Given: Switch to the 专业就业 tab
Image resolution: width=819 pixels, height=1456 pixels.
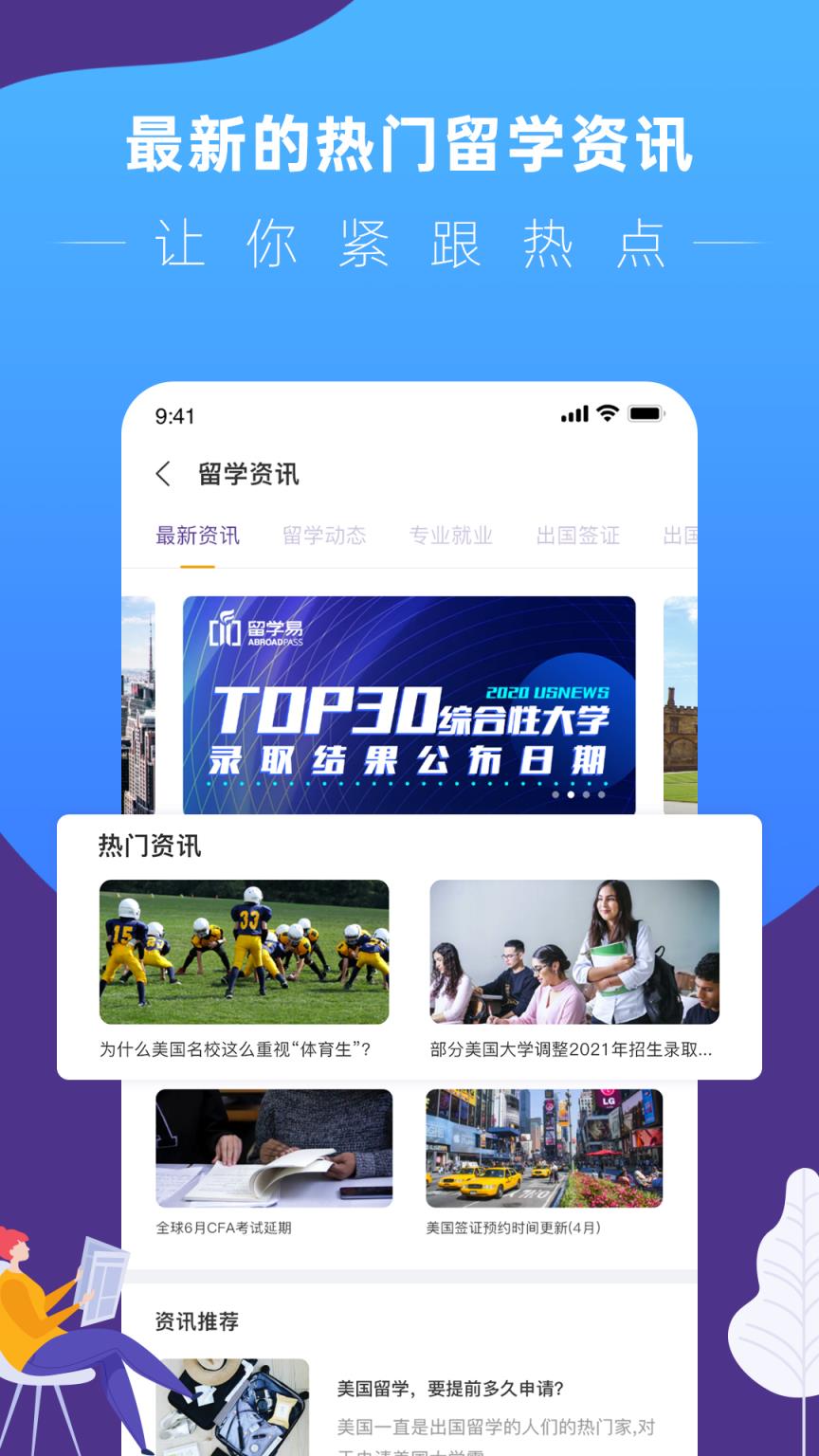Looking at the screenshot, I should 451,535.
